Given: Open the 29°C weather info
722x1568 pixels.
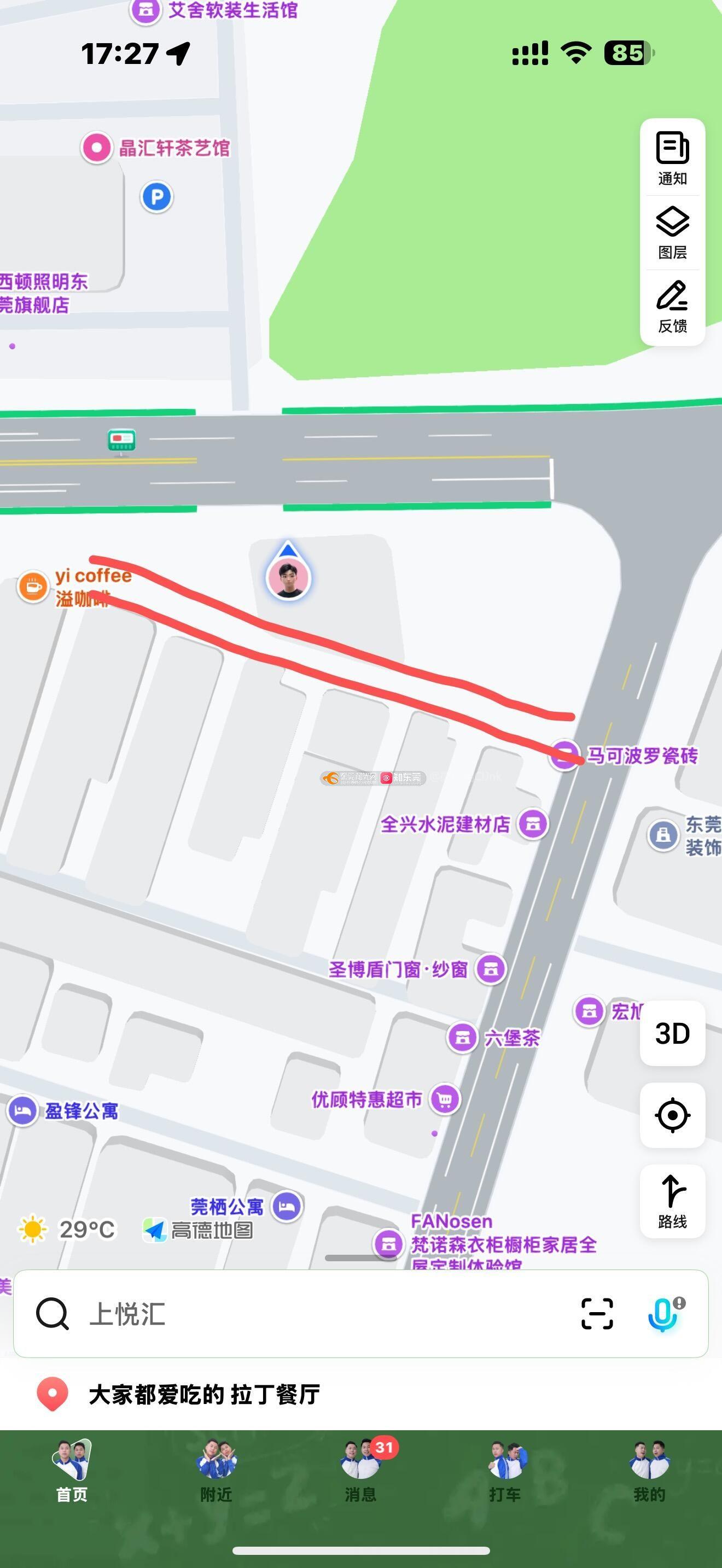Looking at the screenshot, I should 67,1230.
